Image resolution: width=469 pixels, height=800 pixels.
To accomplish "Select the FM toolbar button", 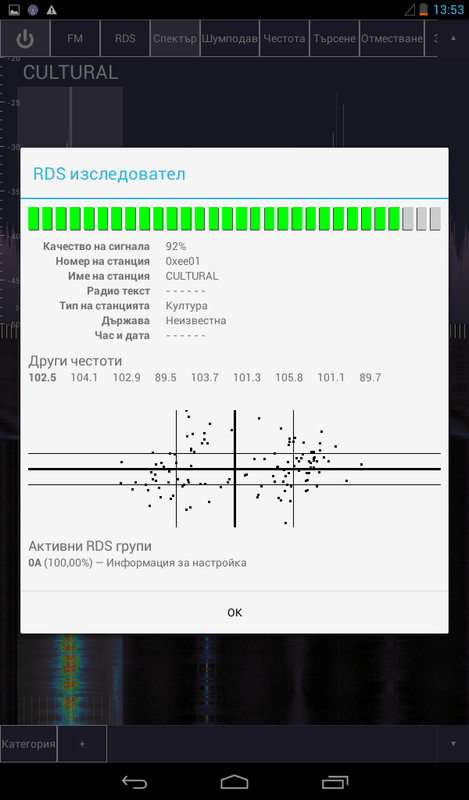I will [x=75, y=38].
